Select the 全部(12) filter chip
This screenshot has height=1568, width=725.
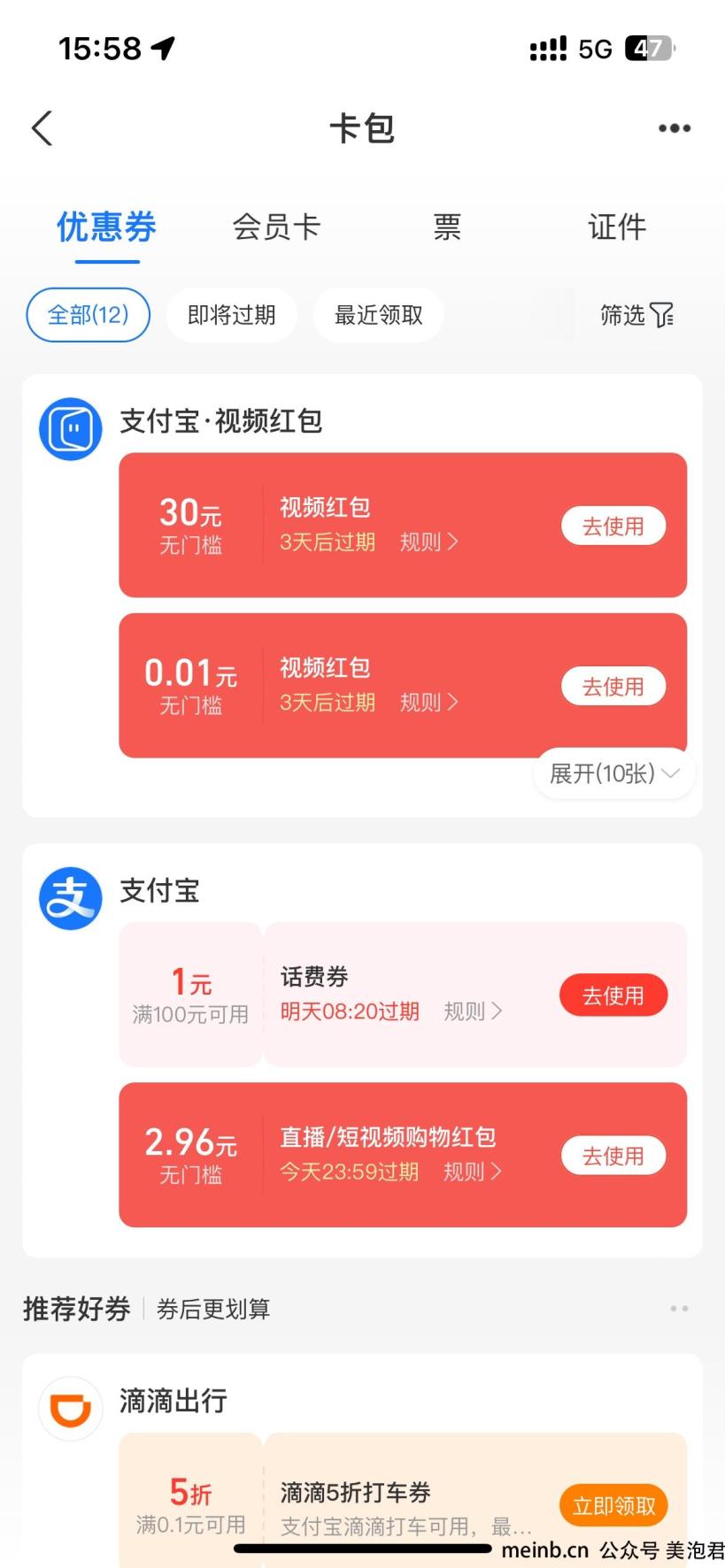pos(89,315)
